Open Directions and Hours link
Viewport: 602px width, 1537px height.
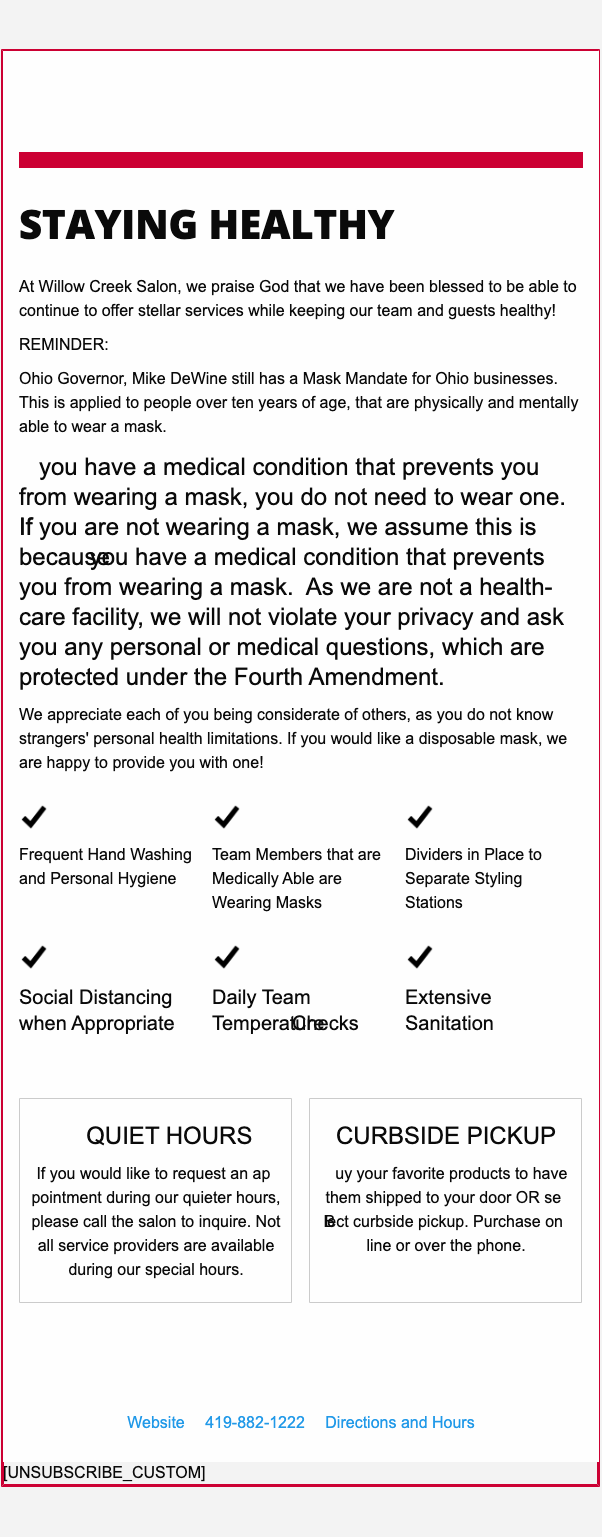(x=399, y=1422)
